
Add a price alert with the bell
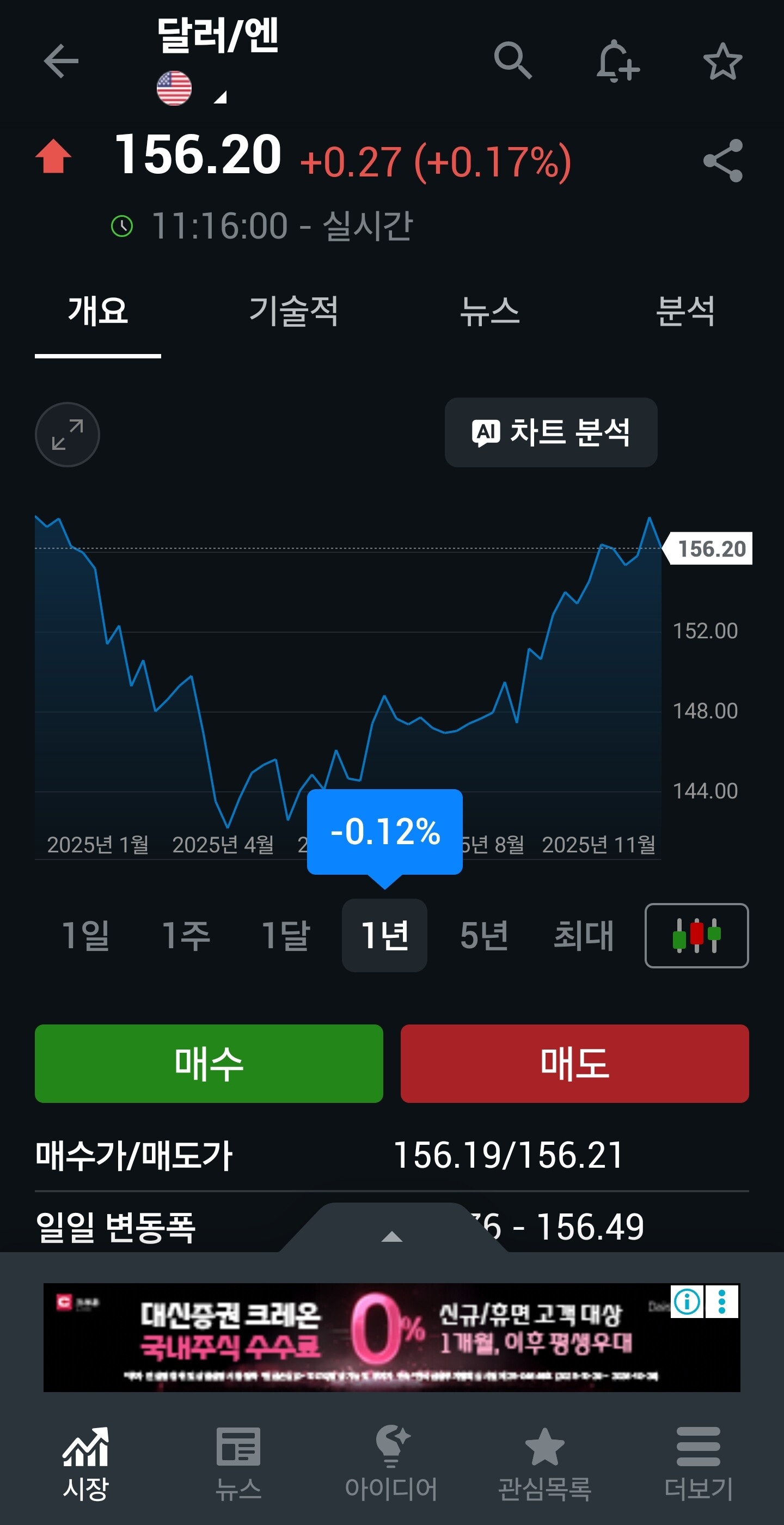click(x=617, y=61)
